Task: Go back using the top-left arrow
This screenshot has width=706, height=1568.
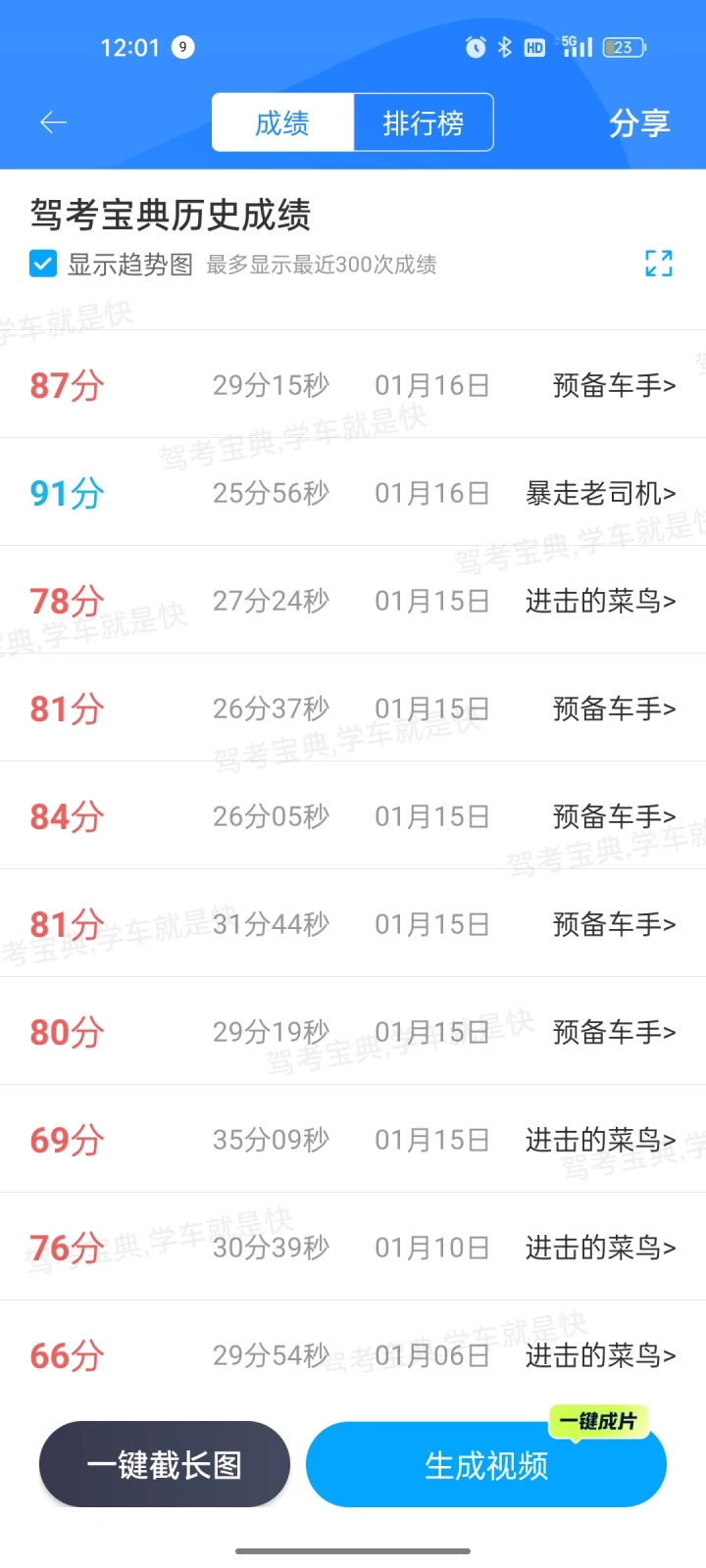Action: point(53,122)
